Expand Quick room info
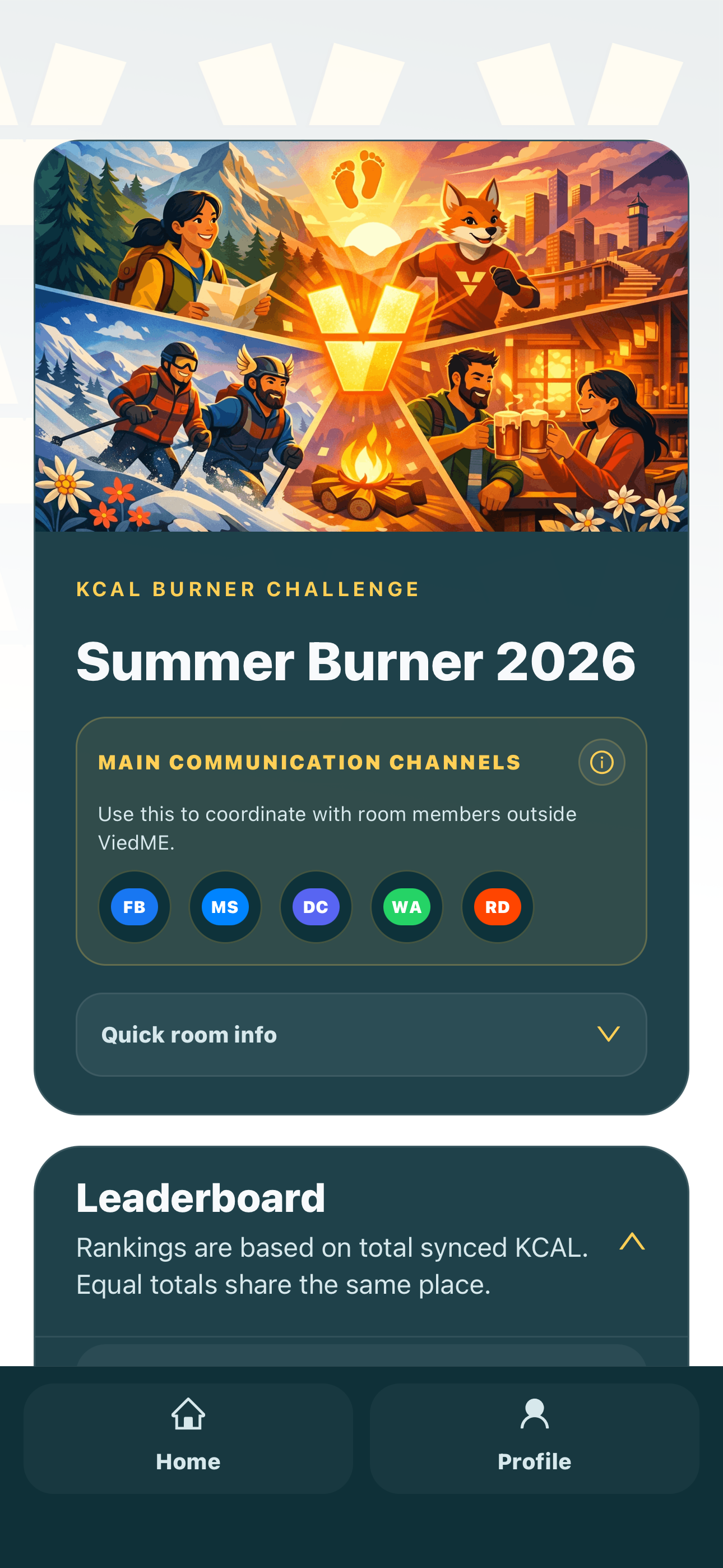This screenshot has height=1568, width=723. tap(361, 1035)
